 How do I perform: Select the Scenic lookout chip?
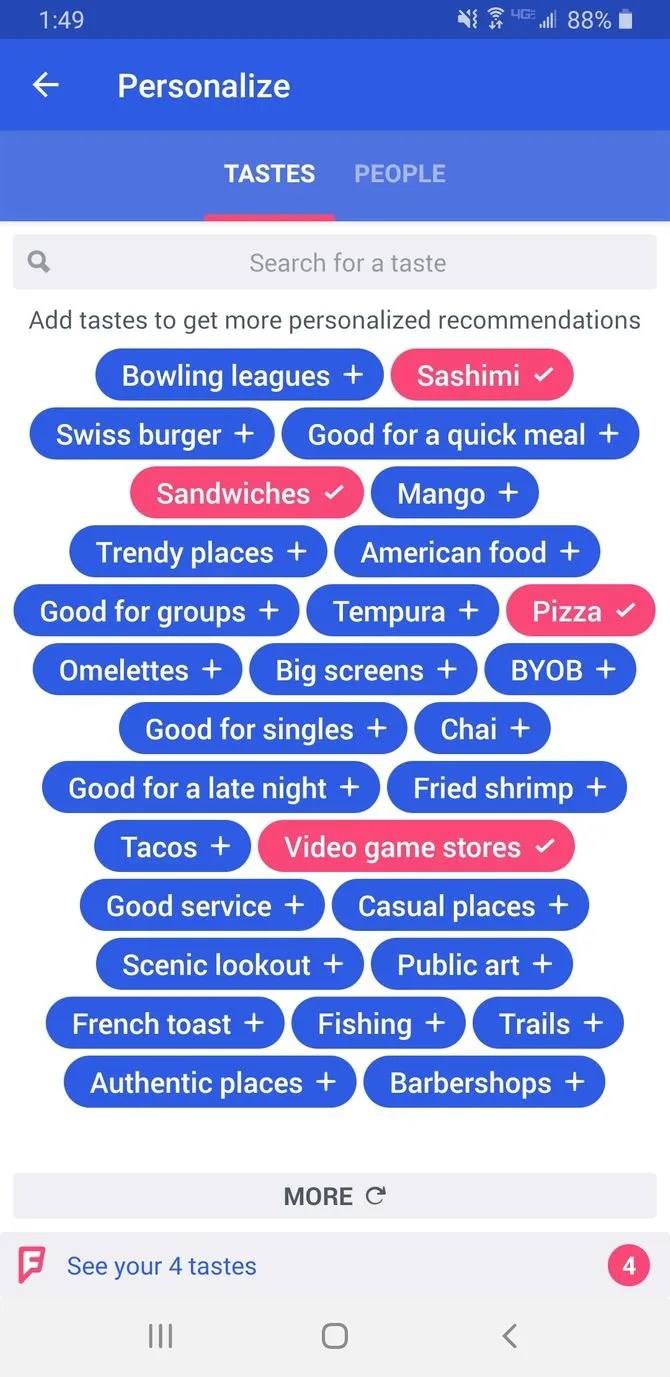pos(230,966)
